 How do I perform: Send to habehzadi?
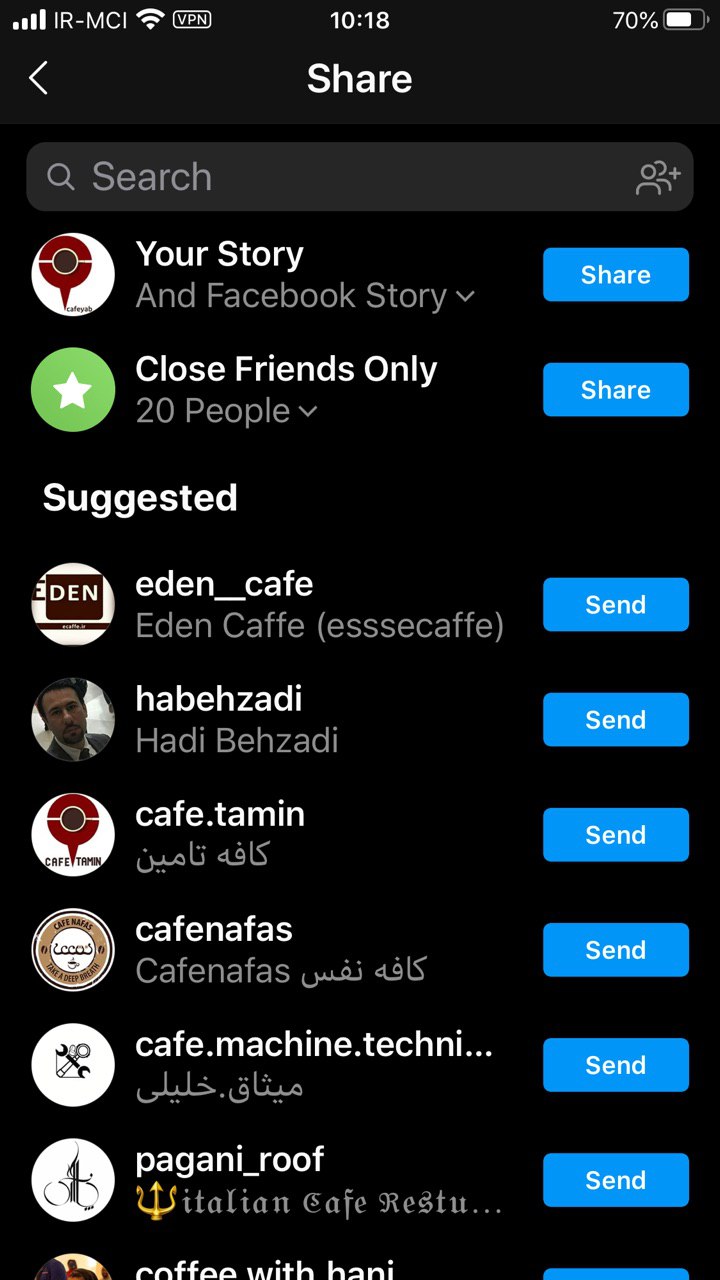[615, 720]
